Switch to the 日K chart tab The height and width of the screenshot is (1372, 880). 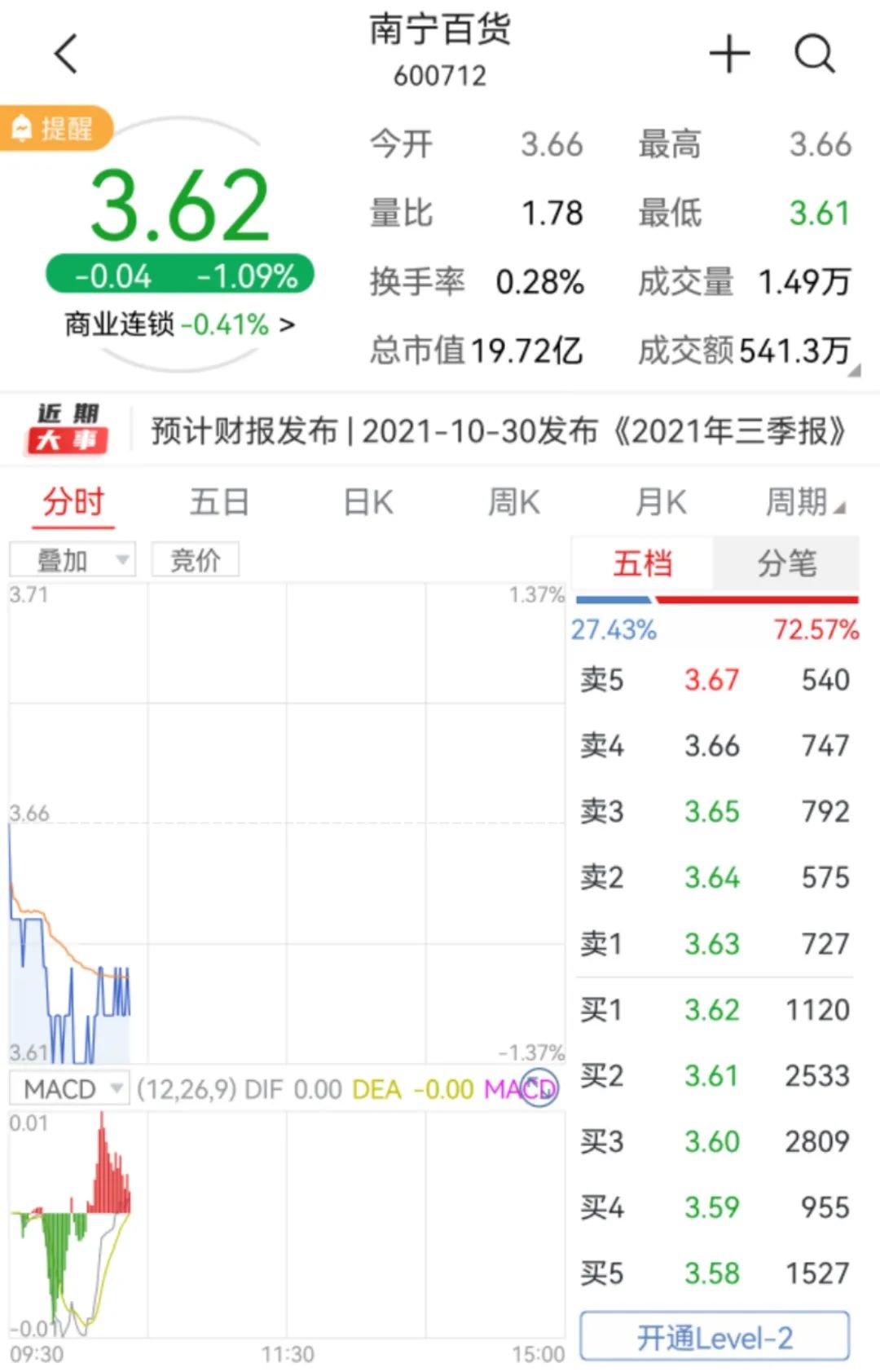click(368, 502)
